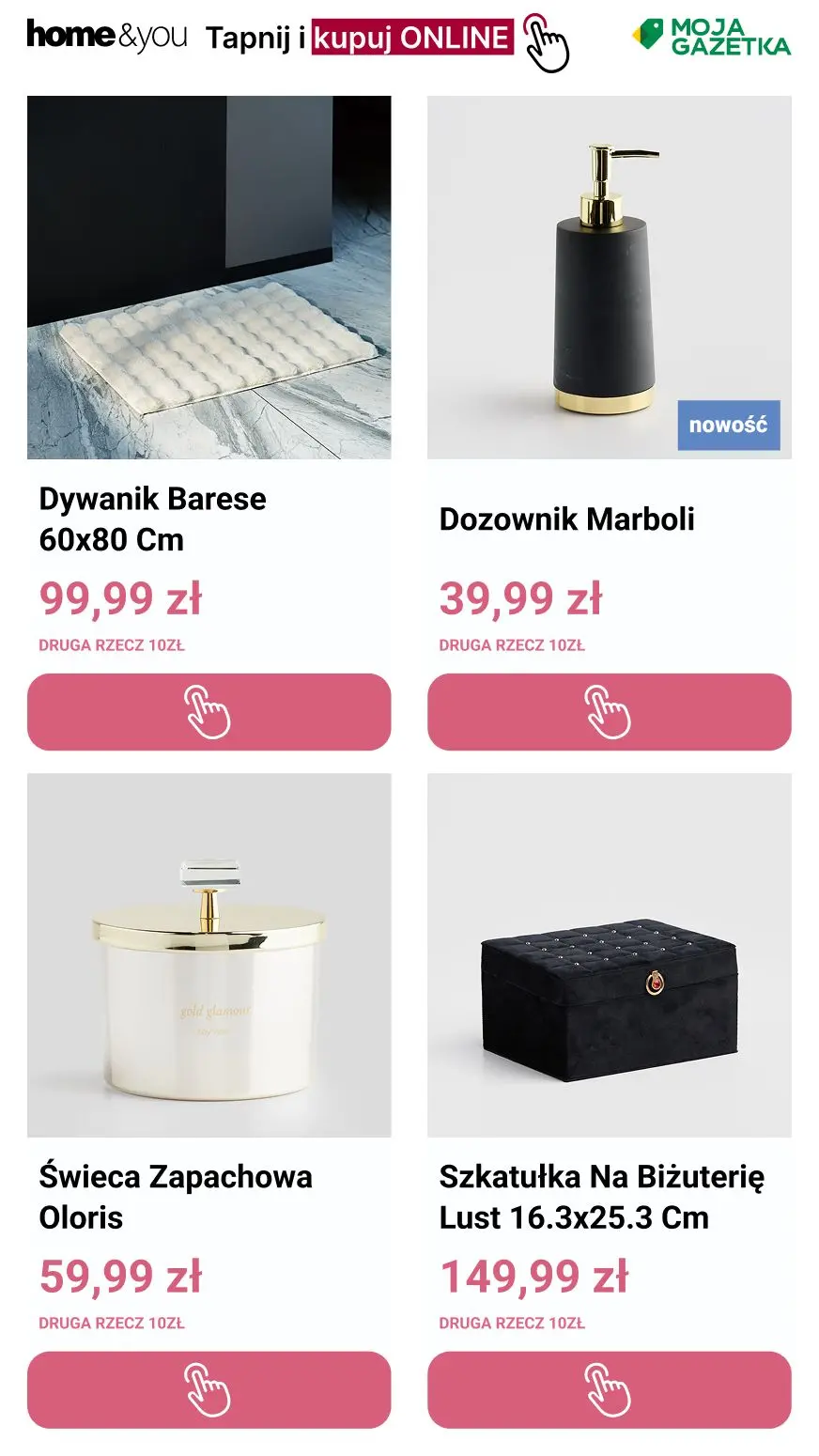Tap the buy button under Świeca Zapachowa Oloris
The height and width of the screenshot is (1456, 819).
pos(209,1389)
